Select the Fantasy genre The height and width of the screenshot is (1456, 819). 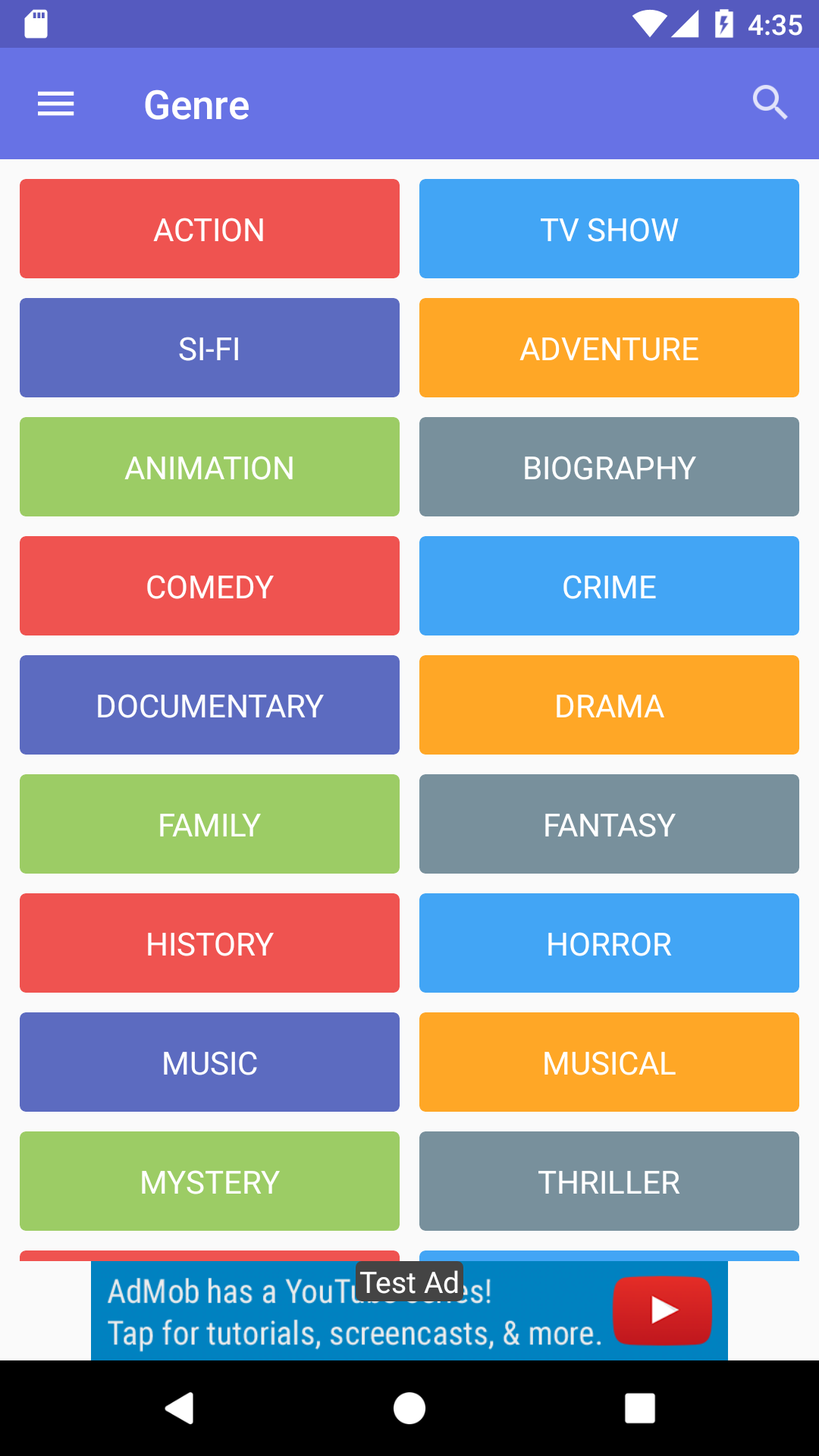(609, 824)
